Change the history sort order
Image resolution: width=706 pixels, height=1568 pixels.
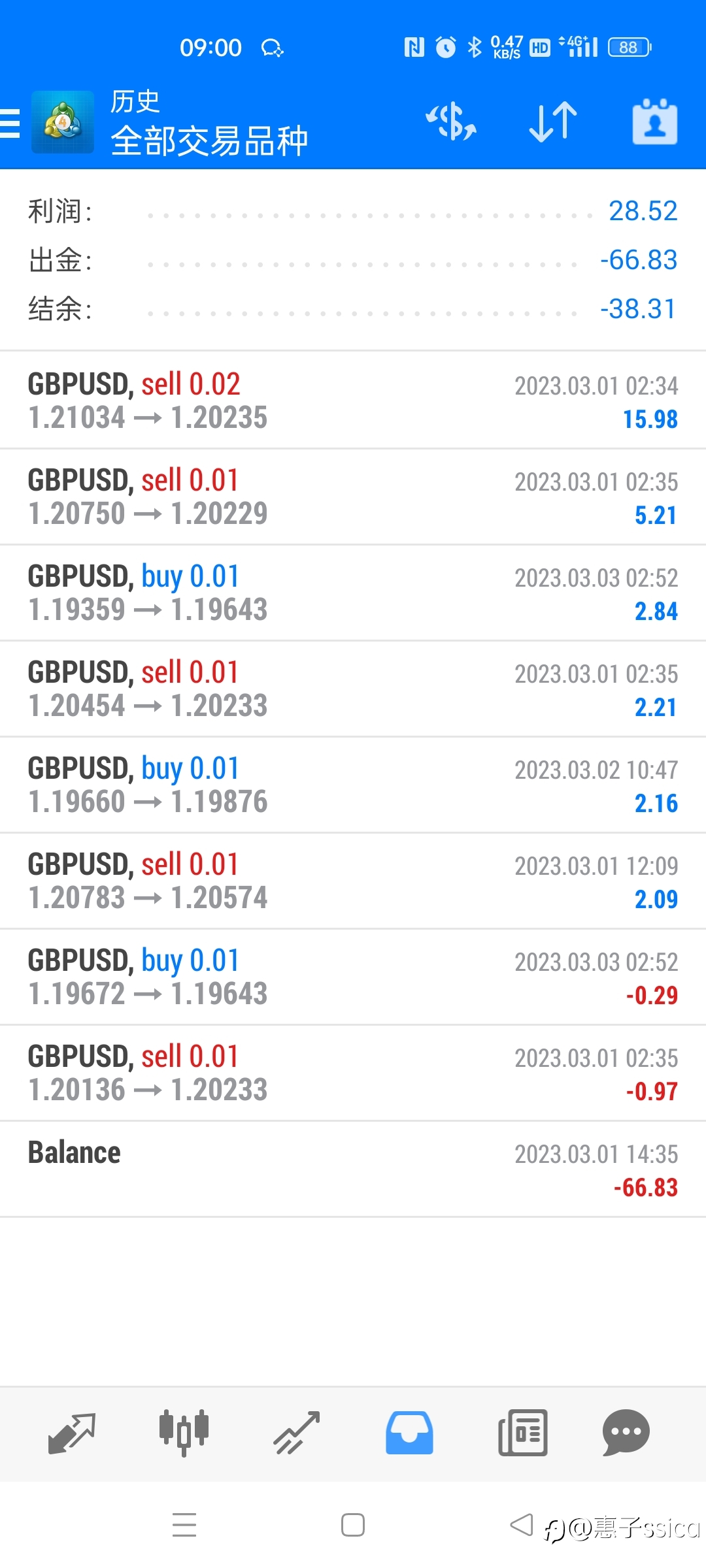coord(553,122)
